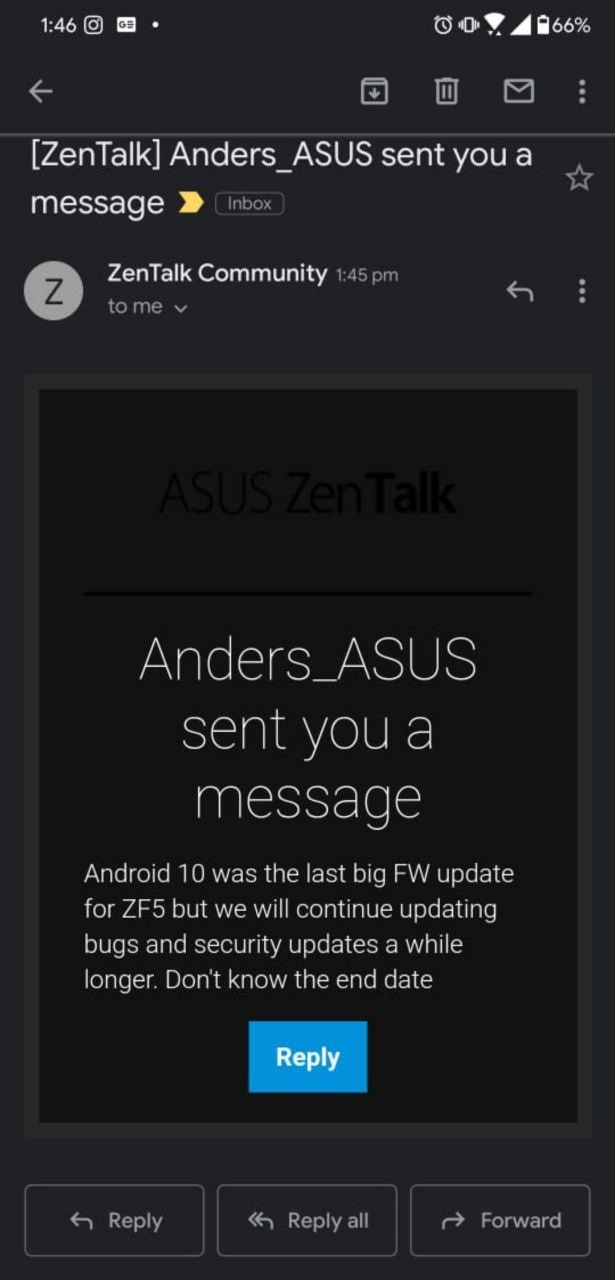Choose Reply all

307,1220
